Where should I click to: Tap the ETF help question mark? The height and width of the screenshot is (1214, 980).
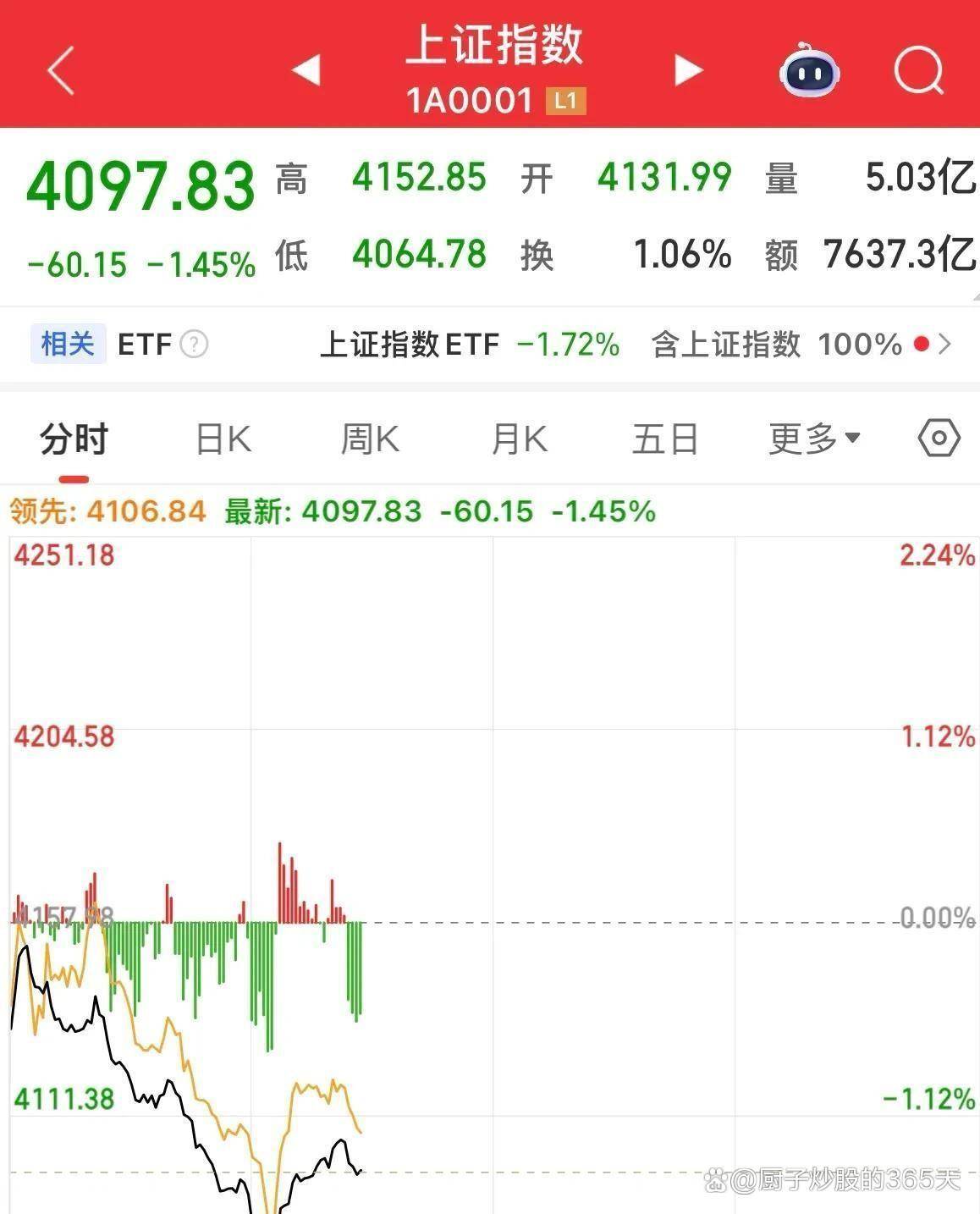[194, 345]
